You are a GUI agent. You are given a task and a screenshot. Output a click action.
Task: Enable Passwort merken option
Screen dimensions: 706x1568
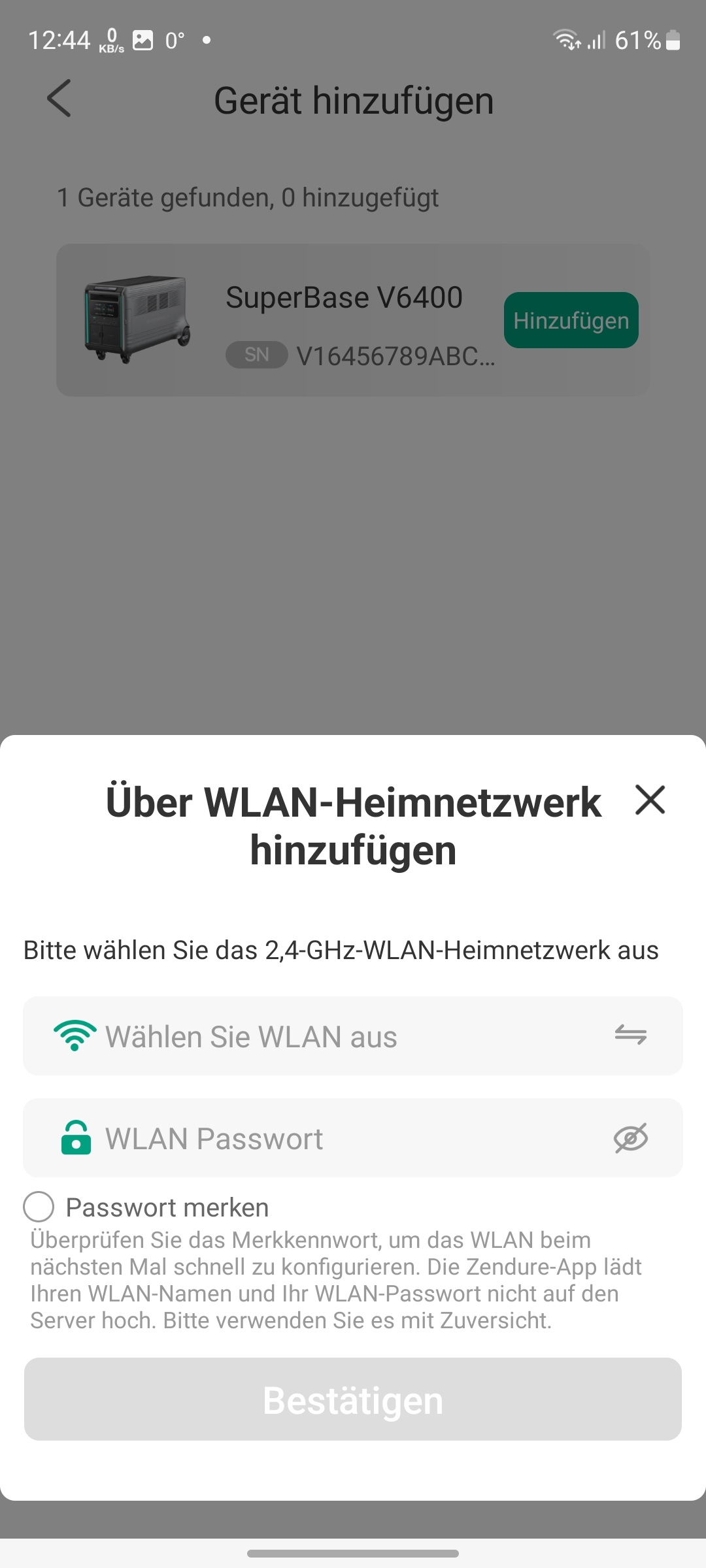[x=39, y=1207]
